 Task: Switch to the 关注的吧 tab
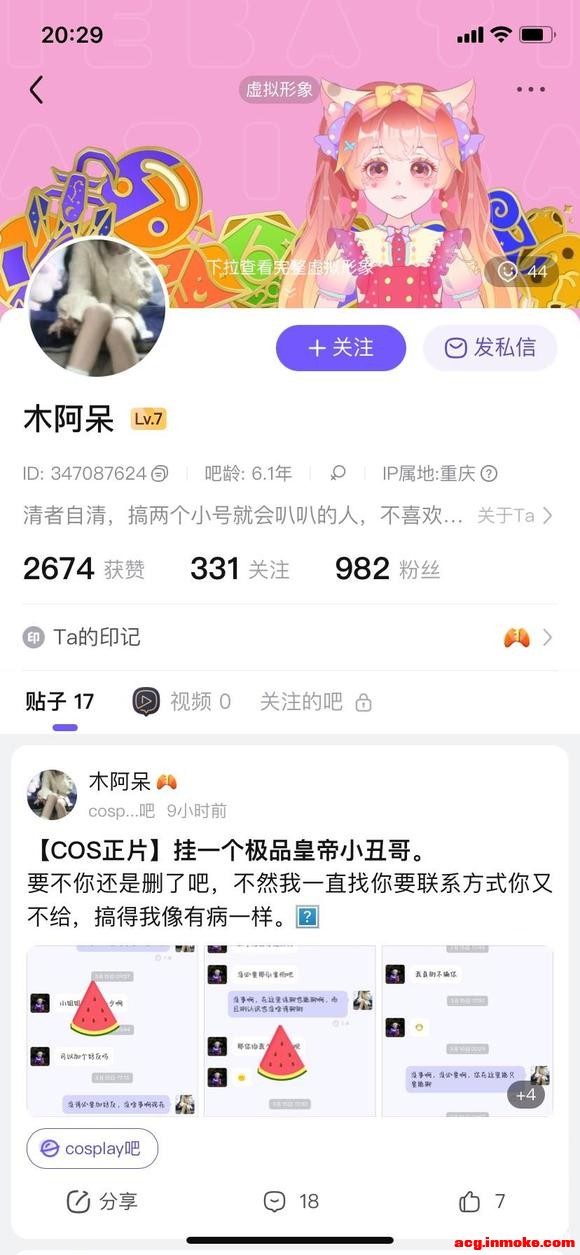point(316,702)
